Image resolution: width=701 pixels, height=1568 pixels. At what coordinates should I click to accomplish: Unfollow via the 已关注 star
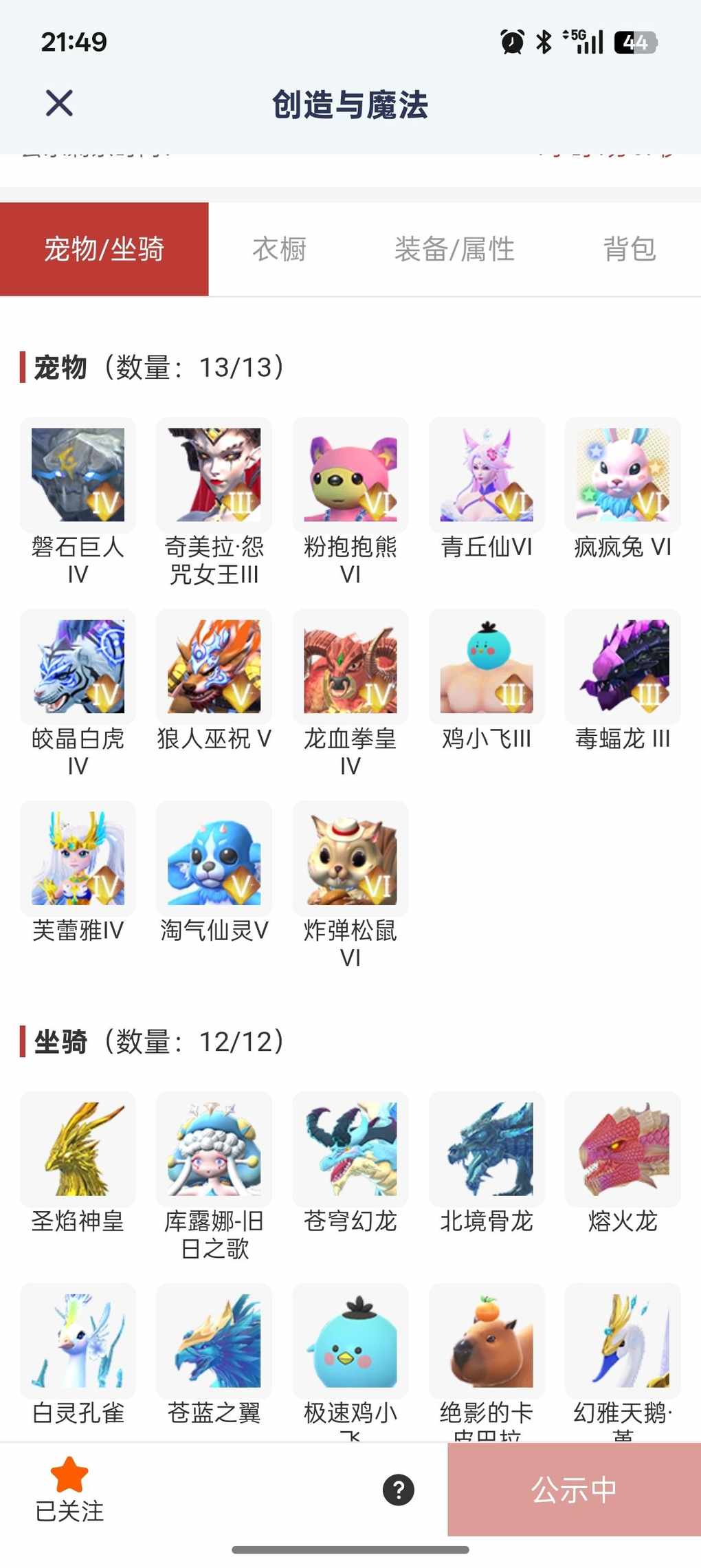(x=69, y=1489)
